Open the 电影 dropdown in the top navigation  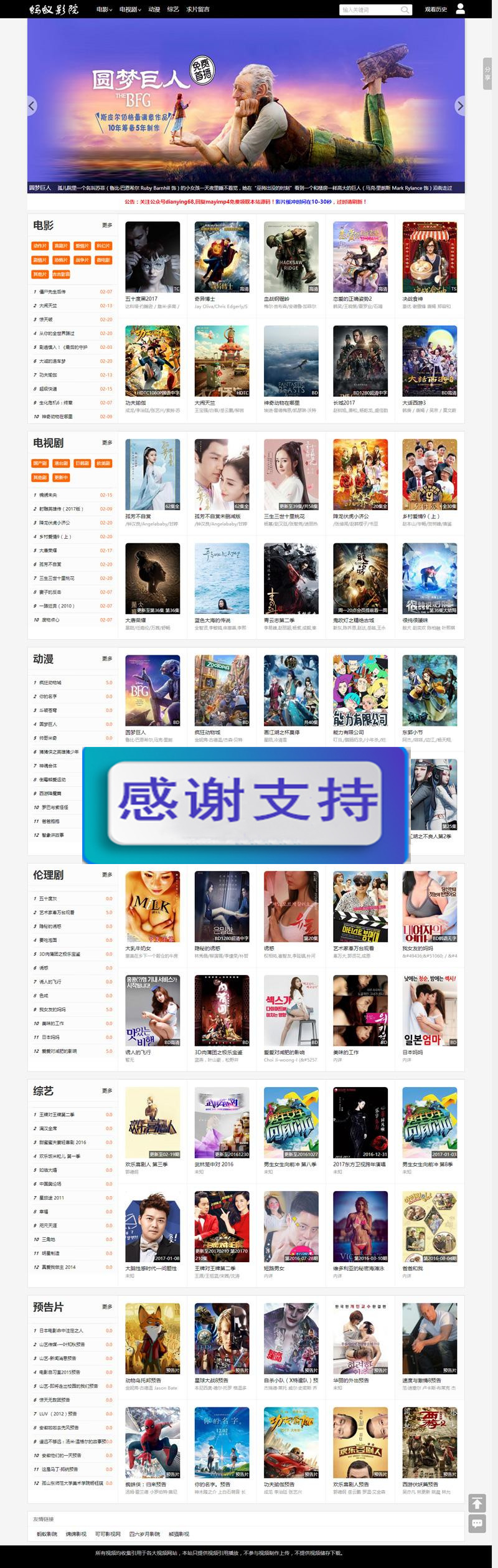[x=104, y=9]
